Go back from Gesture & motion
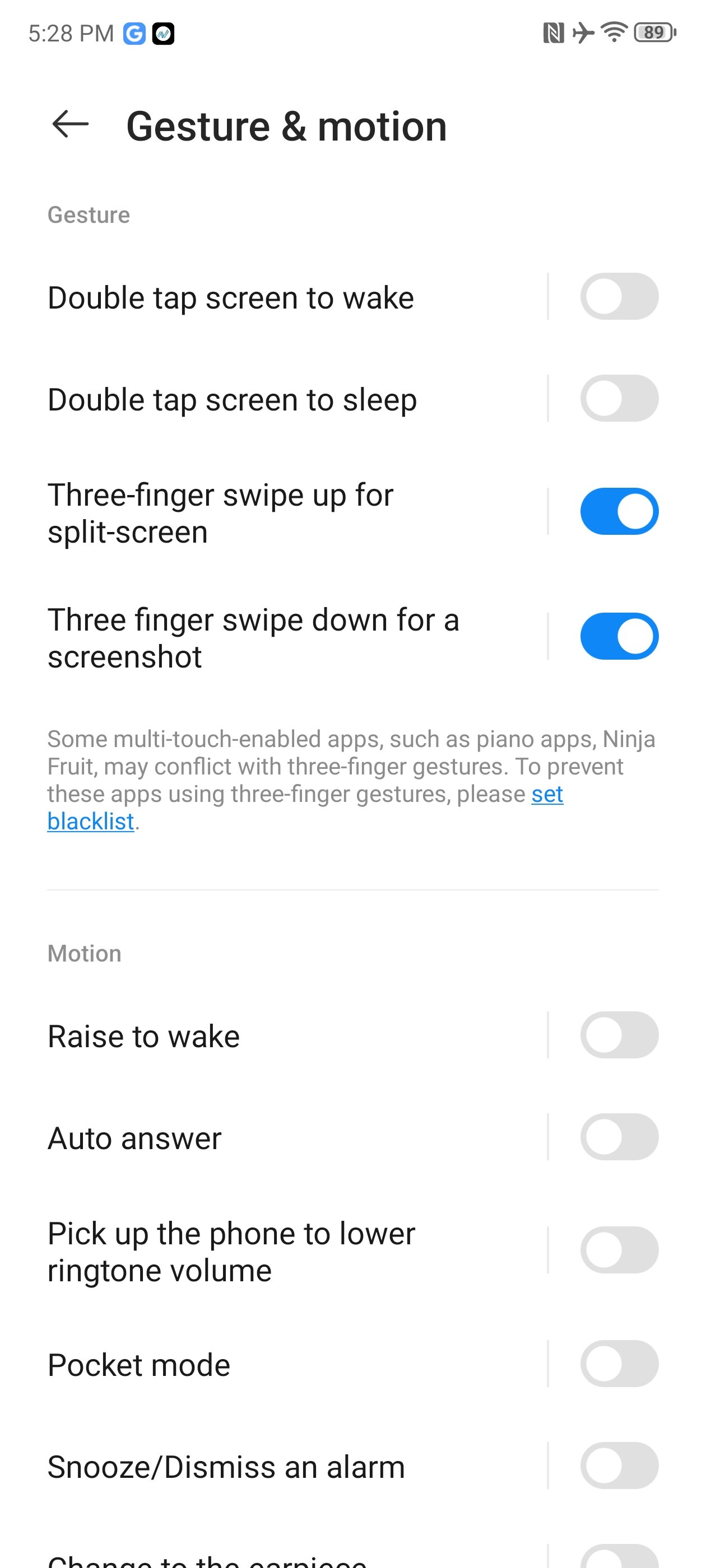The width and height of the screenshot is (706, 1568). pyautogui.click(x=71, y=125)
